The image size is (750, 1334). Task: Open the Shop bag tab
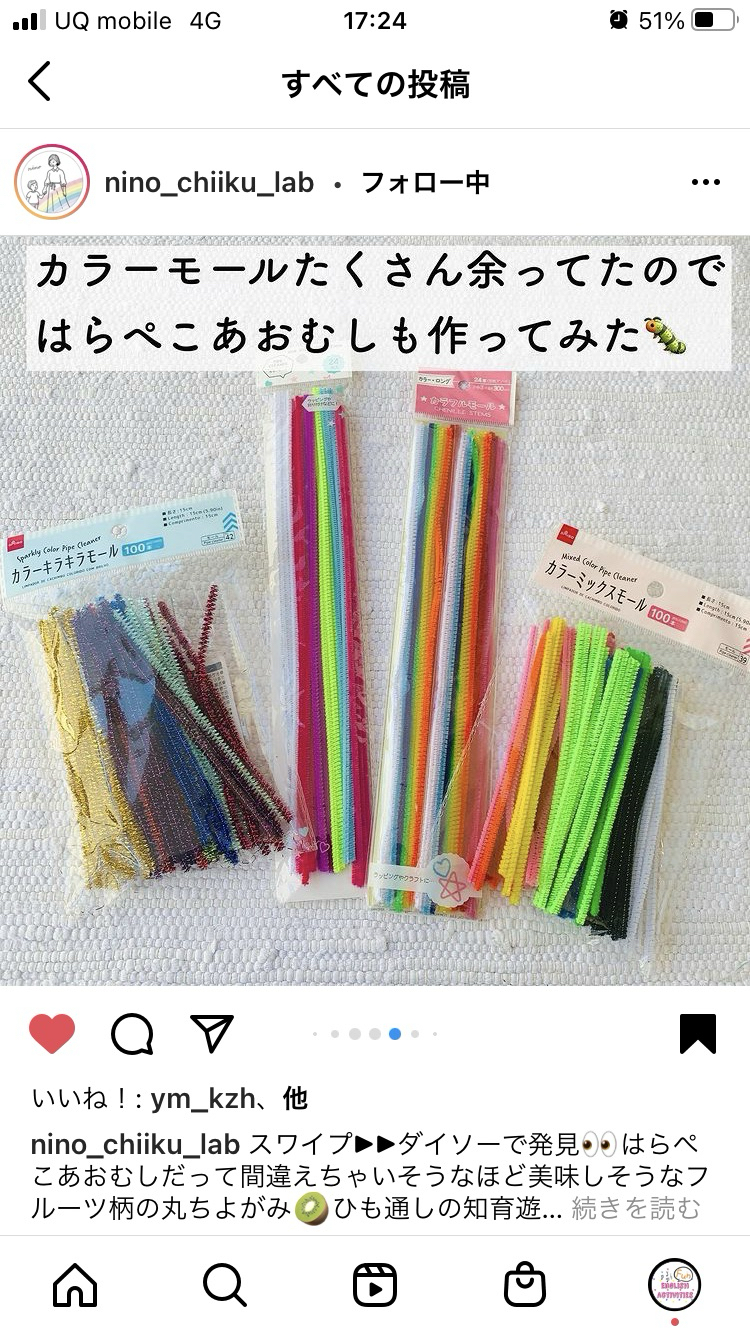point(525,1285)
